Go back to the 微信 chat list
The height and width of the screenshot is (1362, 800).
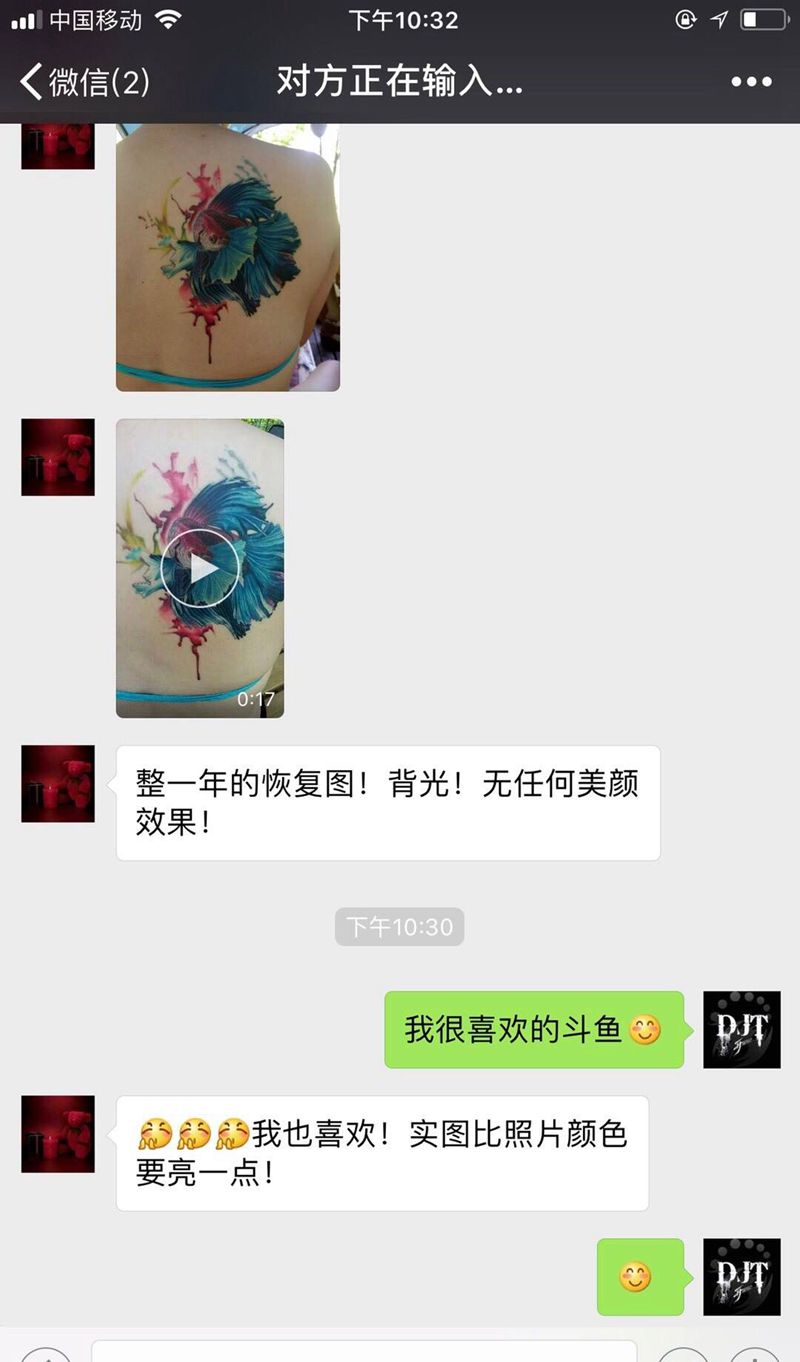(85, 82)
